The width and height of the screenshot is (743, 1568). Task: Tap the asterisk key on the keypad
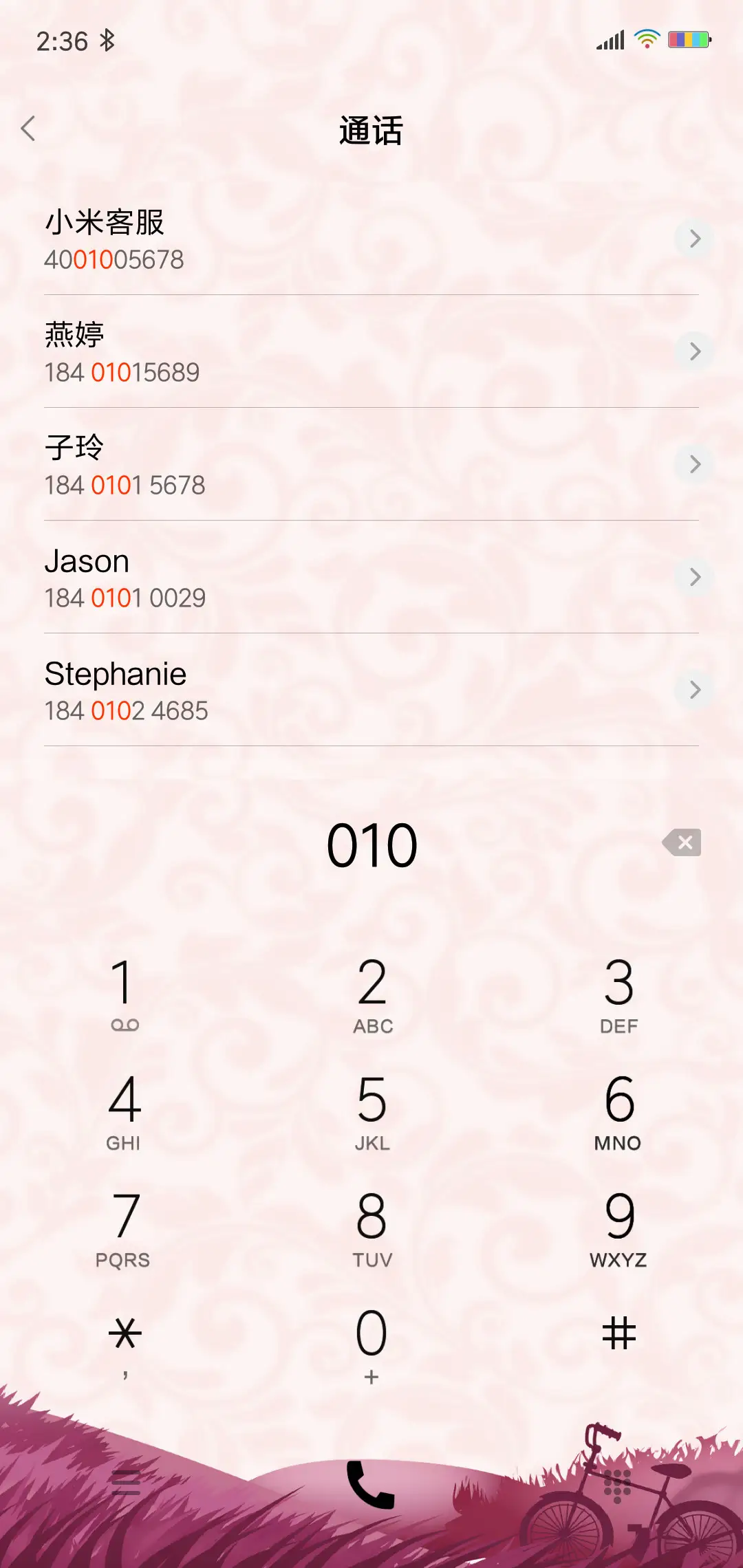tap(124, 1334)
